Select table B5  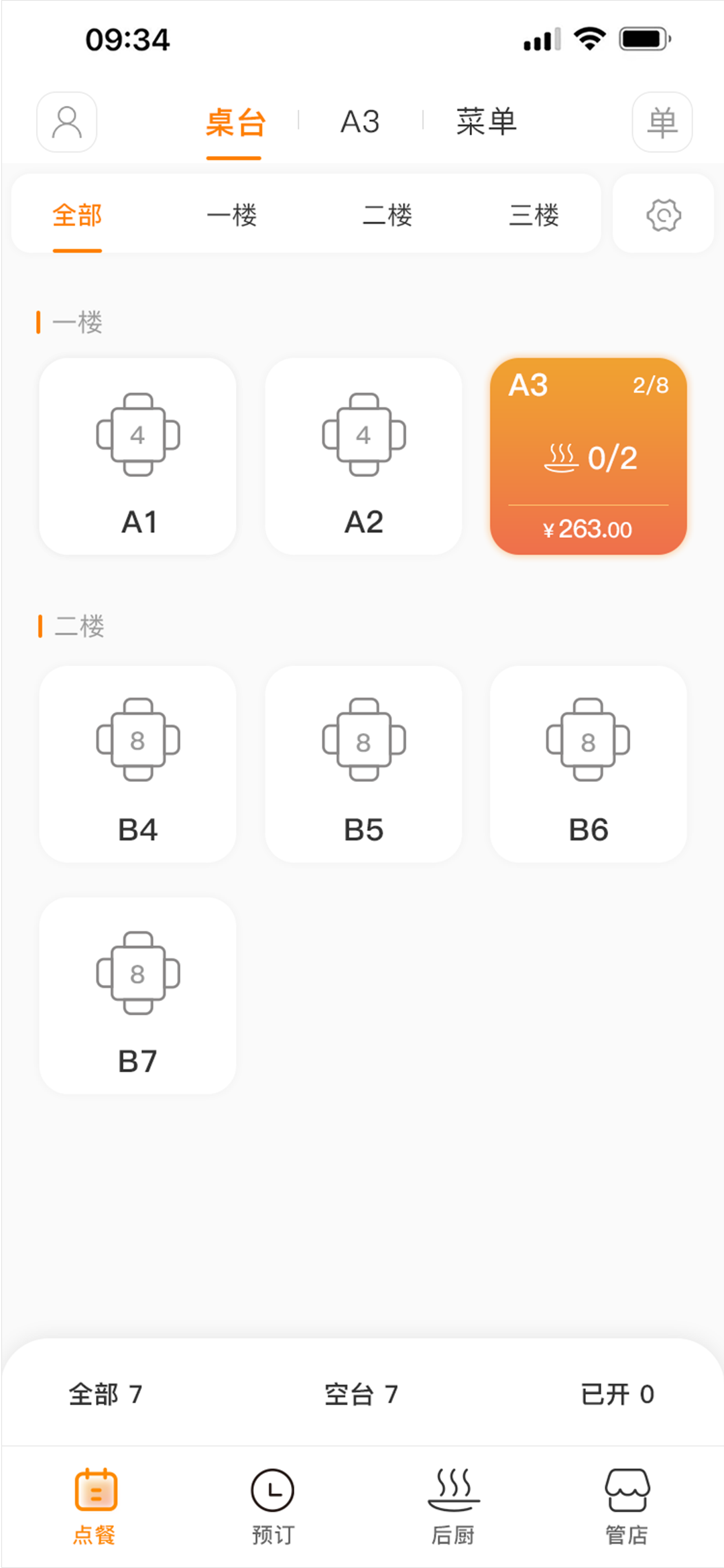[x=364, y=764]
